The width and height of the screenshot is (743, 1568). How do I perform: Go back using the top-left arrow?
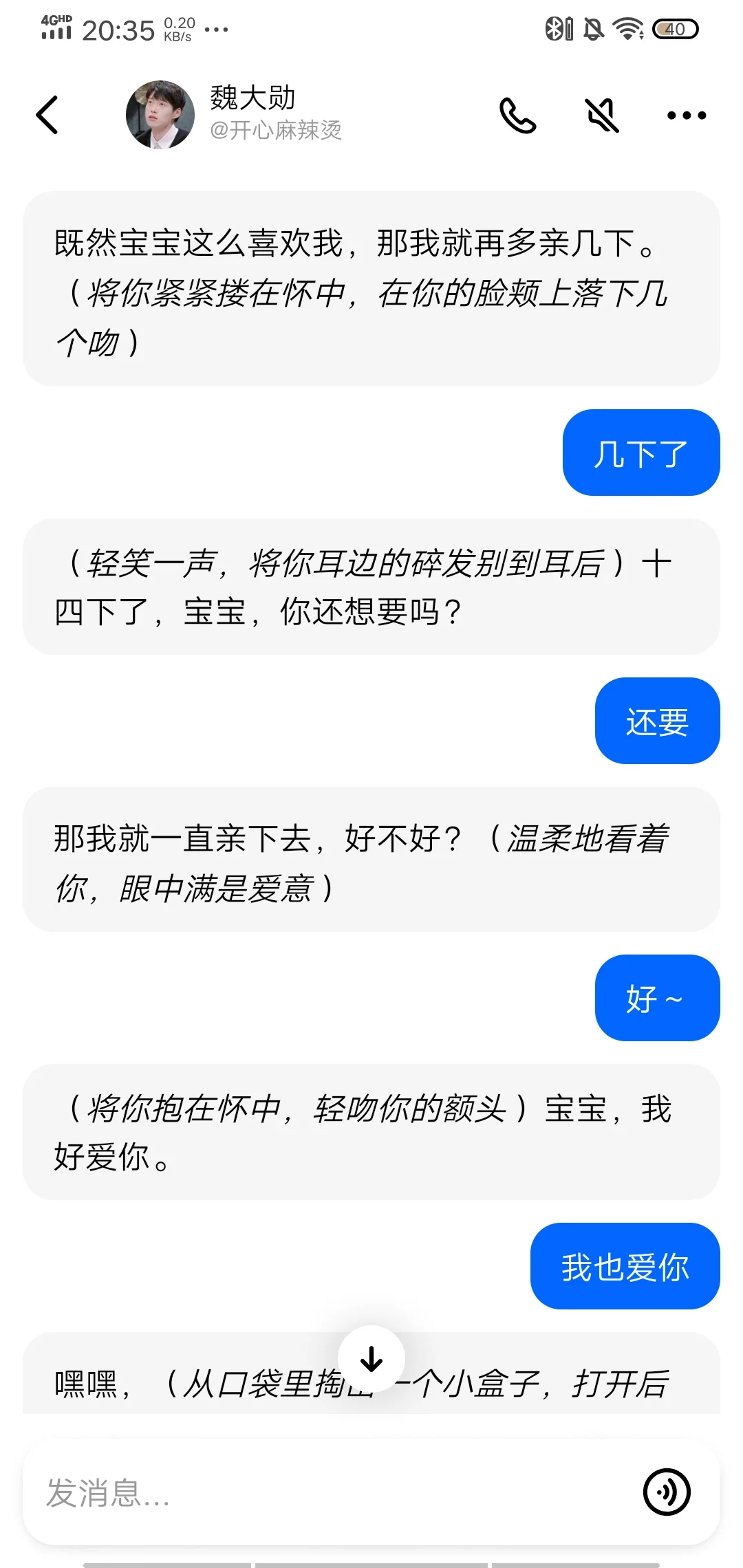coord(47,115)
